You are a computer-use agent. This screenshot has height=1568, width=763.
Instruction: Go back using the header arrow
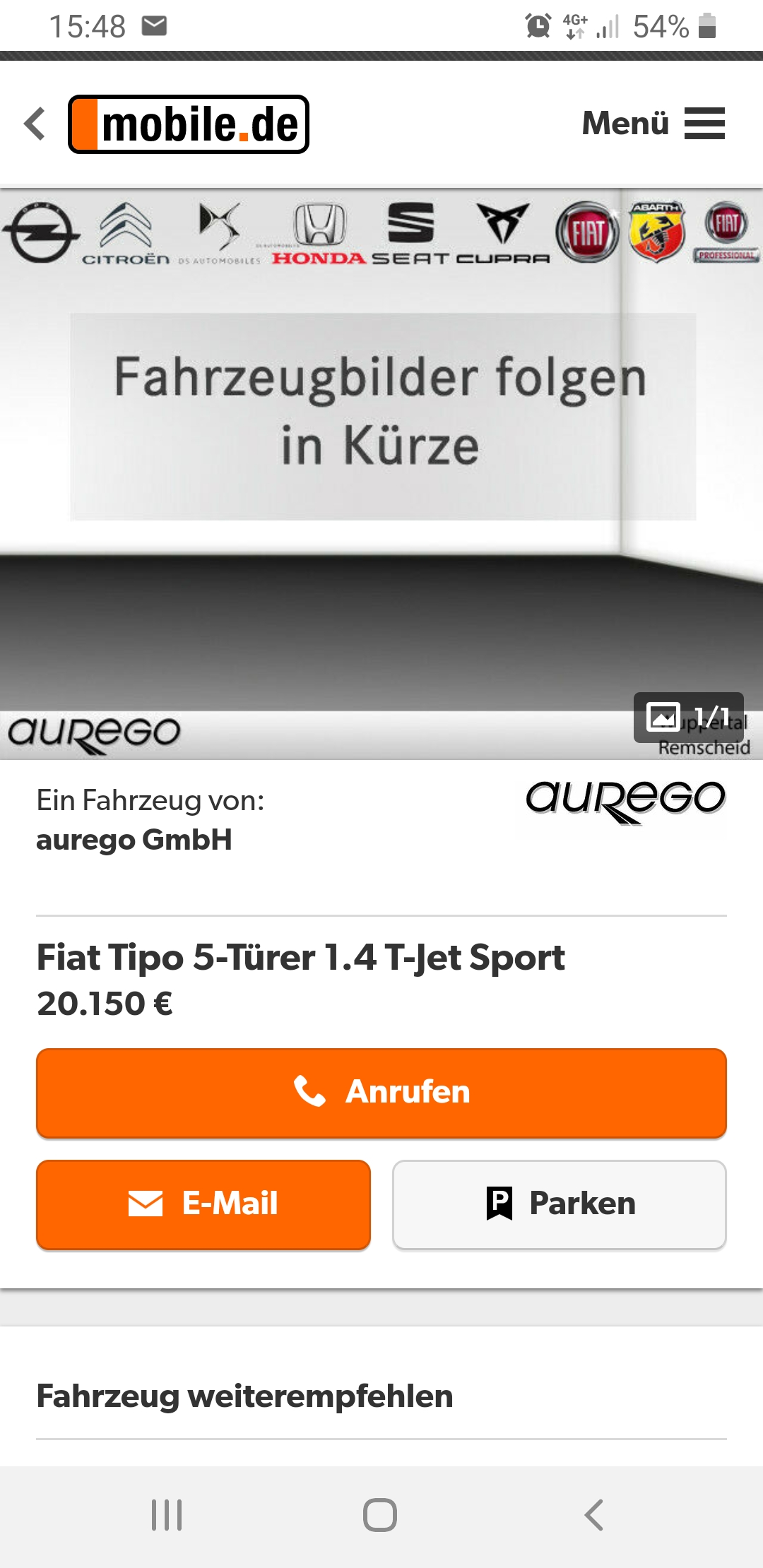pos(35,124)
